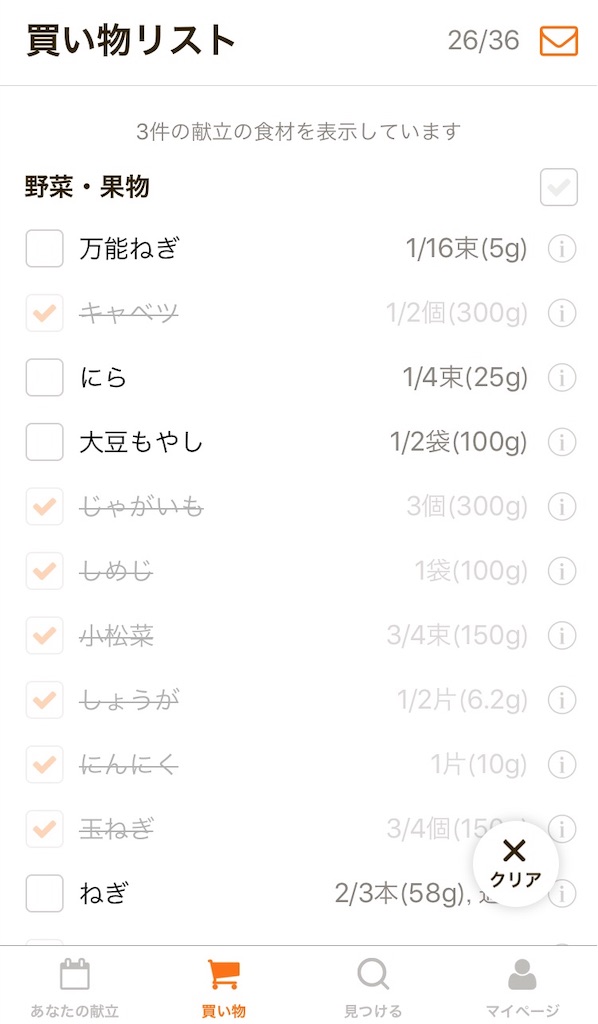
Task: Check the ねぎ checkbox
Action: (44, 893)
